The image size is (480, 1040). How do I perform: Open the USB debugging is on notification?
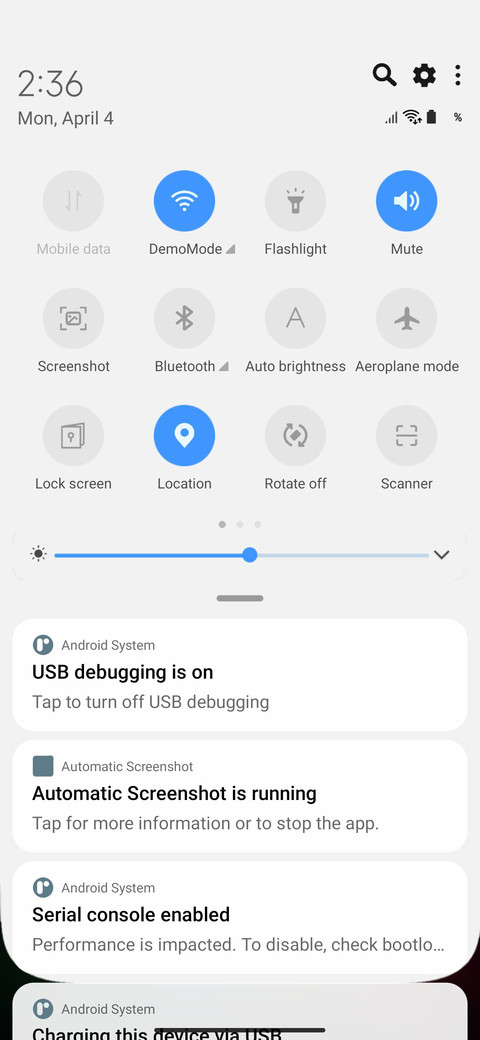[240, 675]
